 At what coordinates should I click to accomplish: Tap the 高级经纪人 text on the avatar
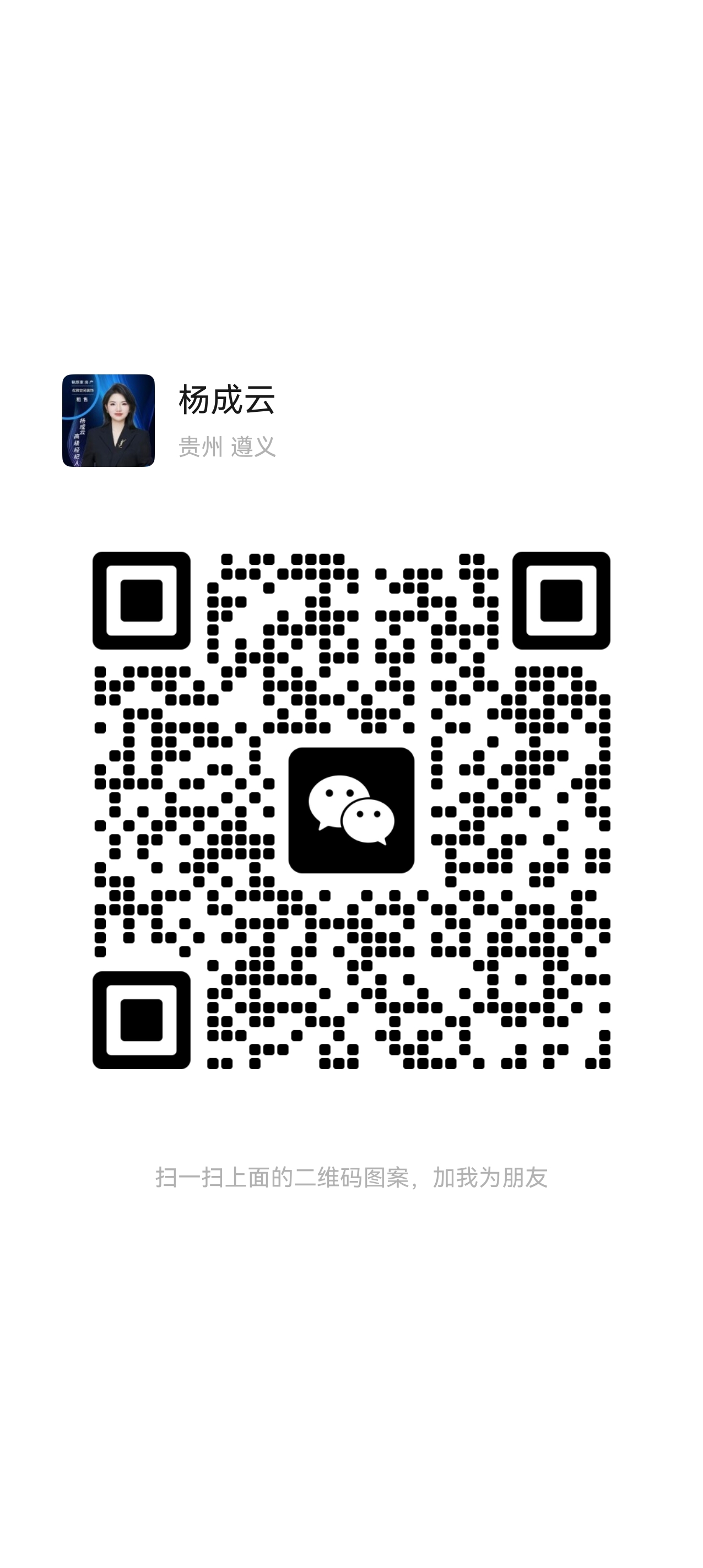tap(75, 449)
